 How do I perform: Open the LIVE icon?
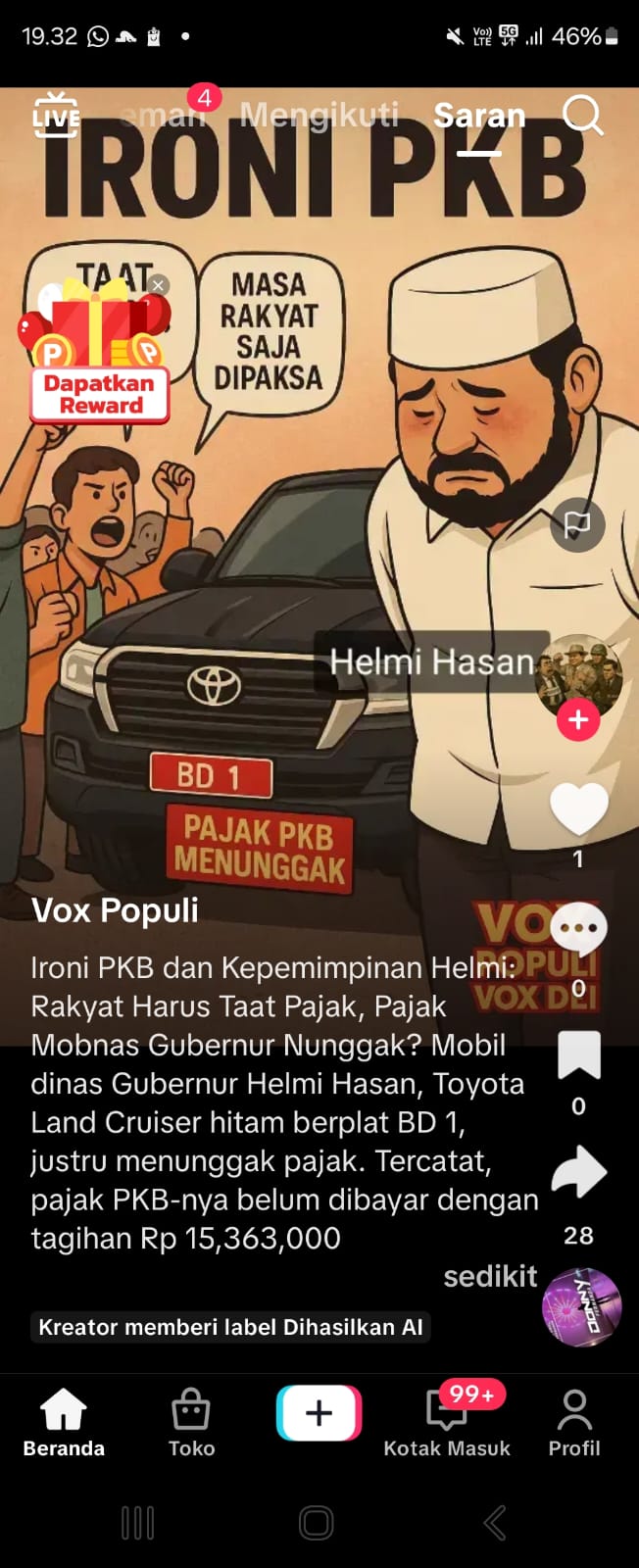(x=56, y=116)
